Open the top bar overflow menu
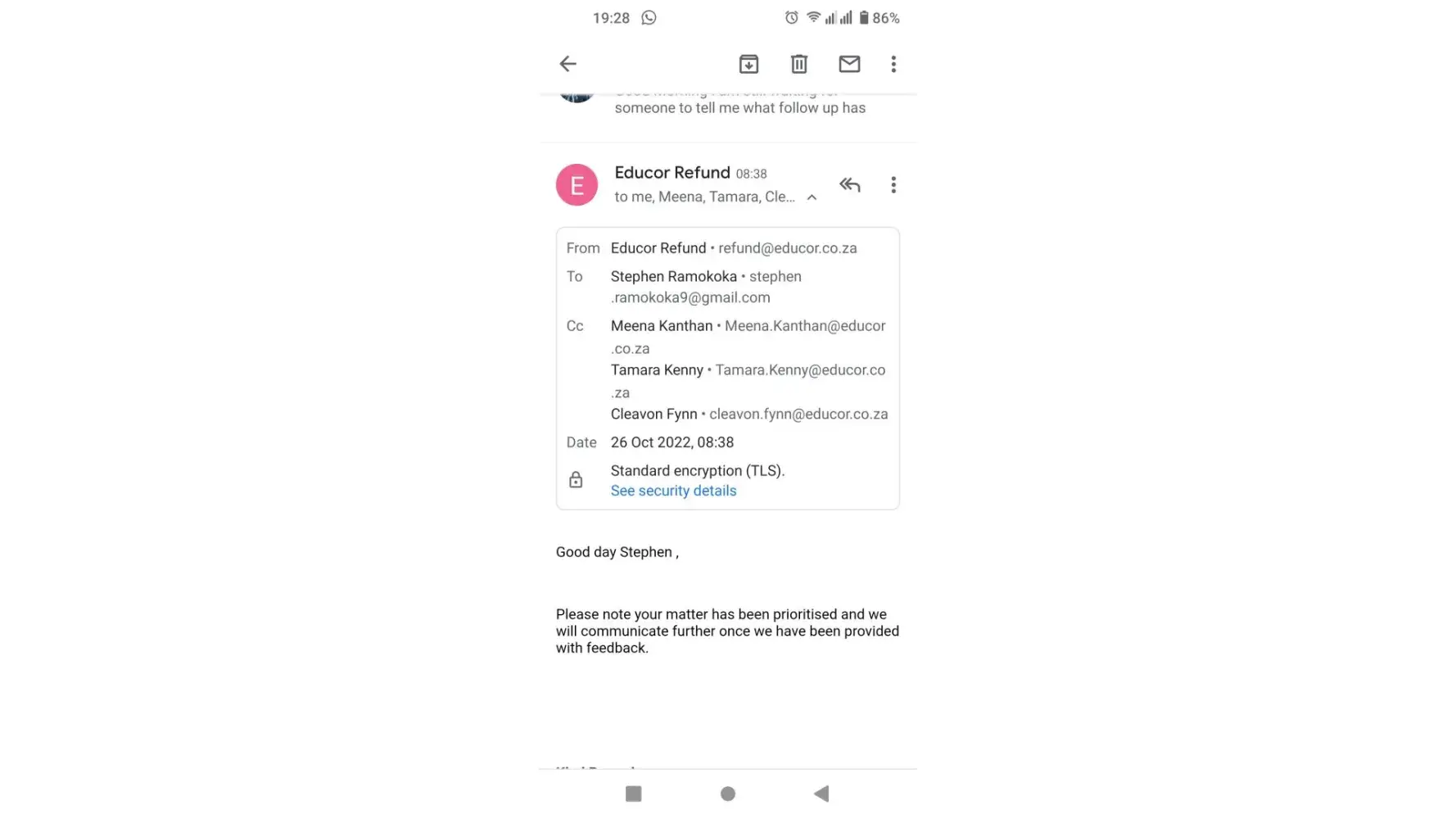This screenshot has width=1456, height=819. (x=893, y=64)
